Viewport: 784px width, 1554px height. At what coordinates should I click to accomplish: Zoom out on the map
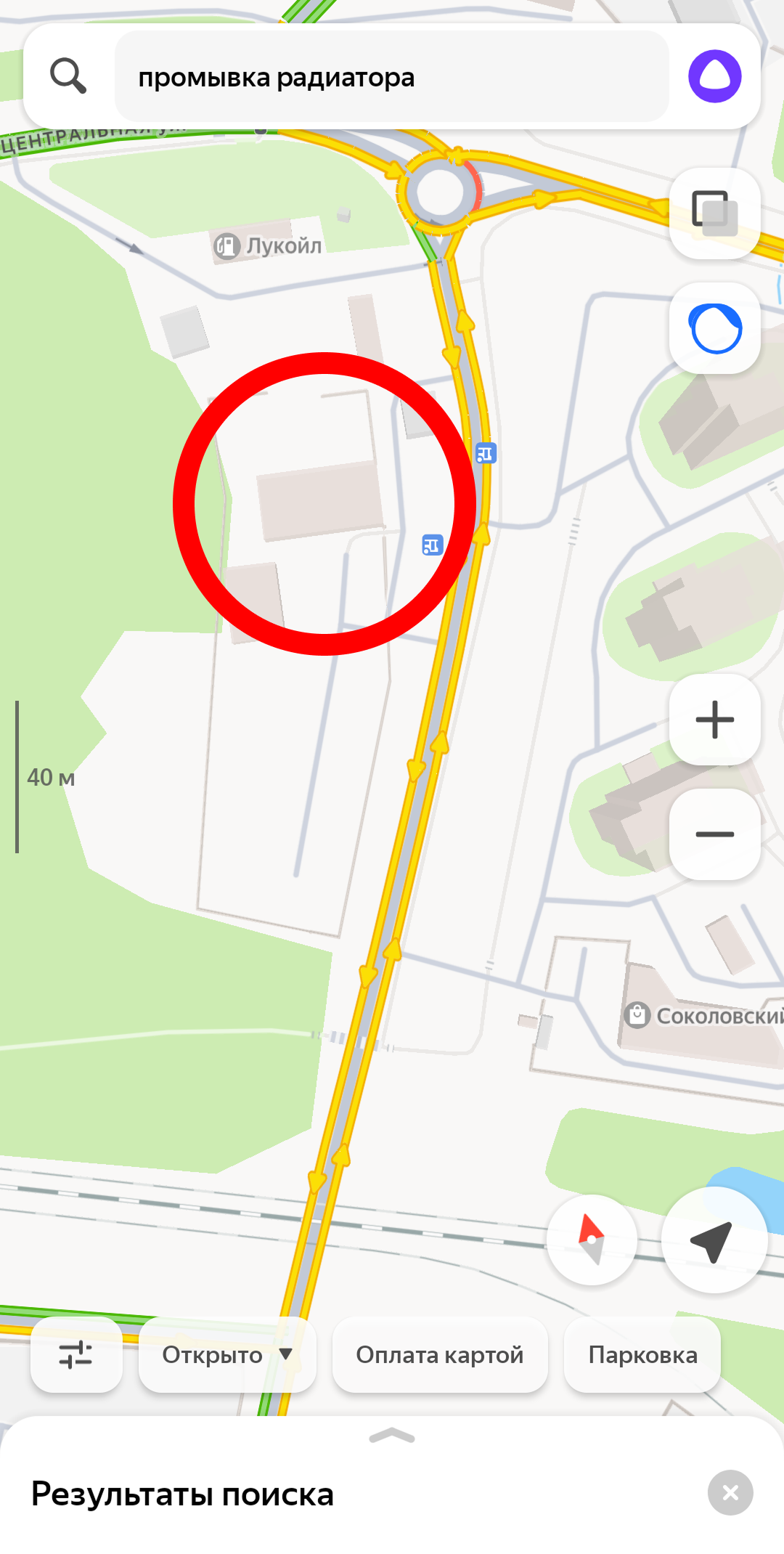coord(714,834)
